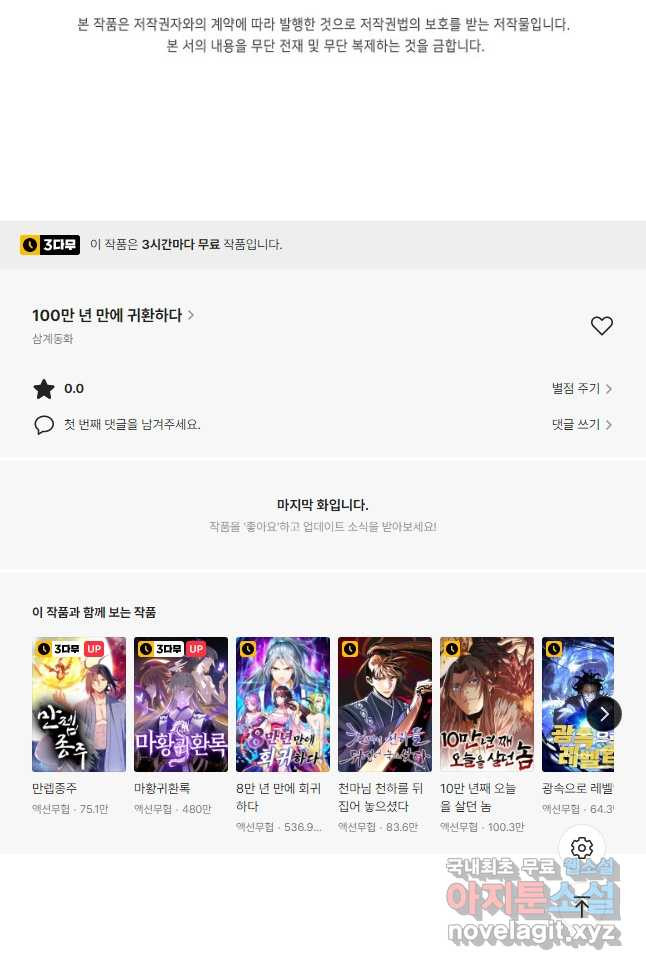Like this work with the heart icon
This screenshot has width=646, height=970.
601,326
